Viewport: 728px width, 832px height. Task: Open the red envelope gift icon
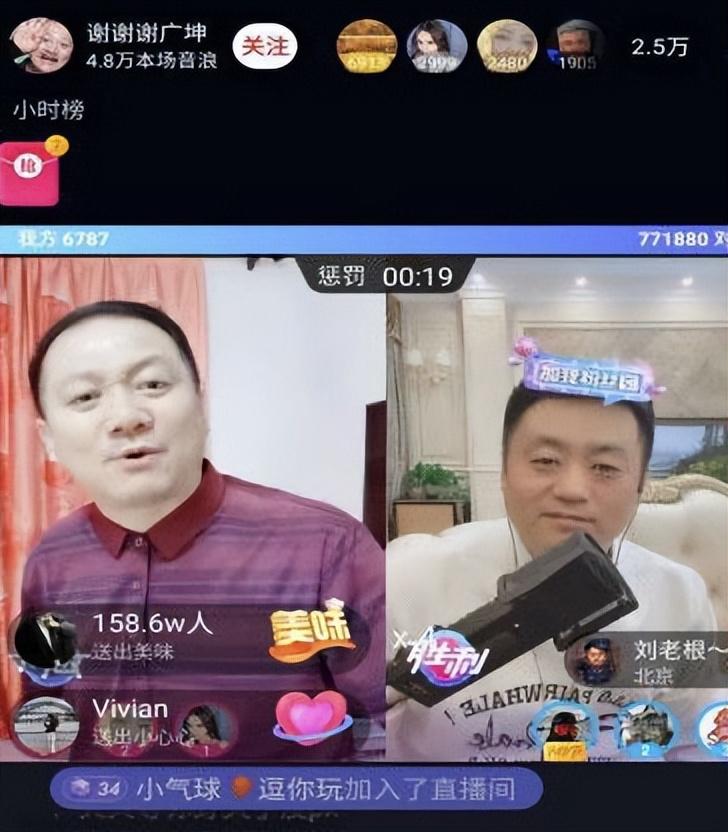(30, 171)
